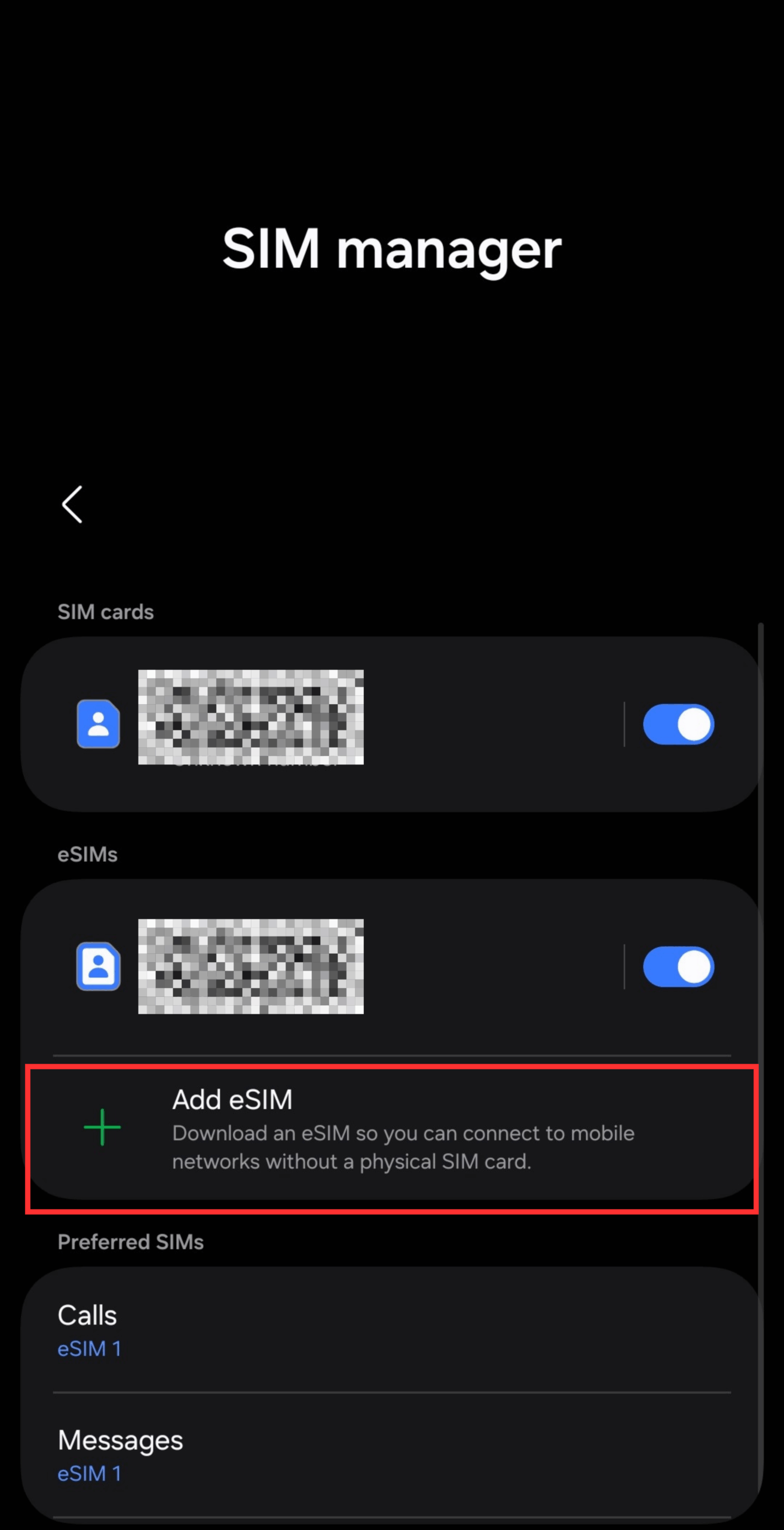The height and width of the screenshot is (1530, 784).
Task: Toggle the physical SIM card switch
Action: coord(678,724)
